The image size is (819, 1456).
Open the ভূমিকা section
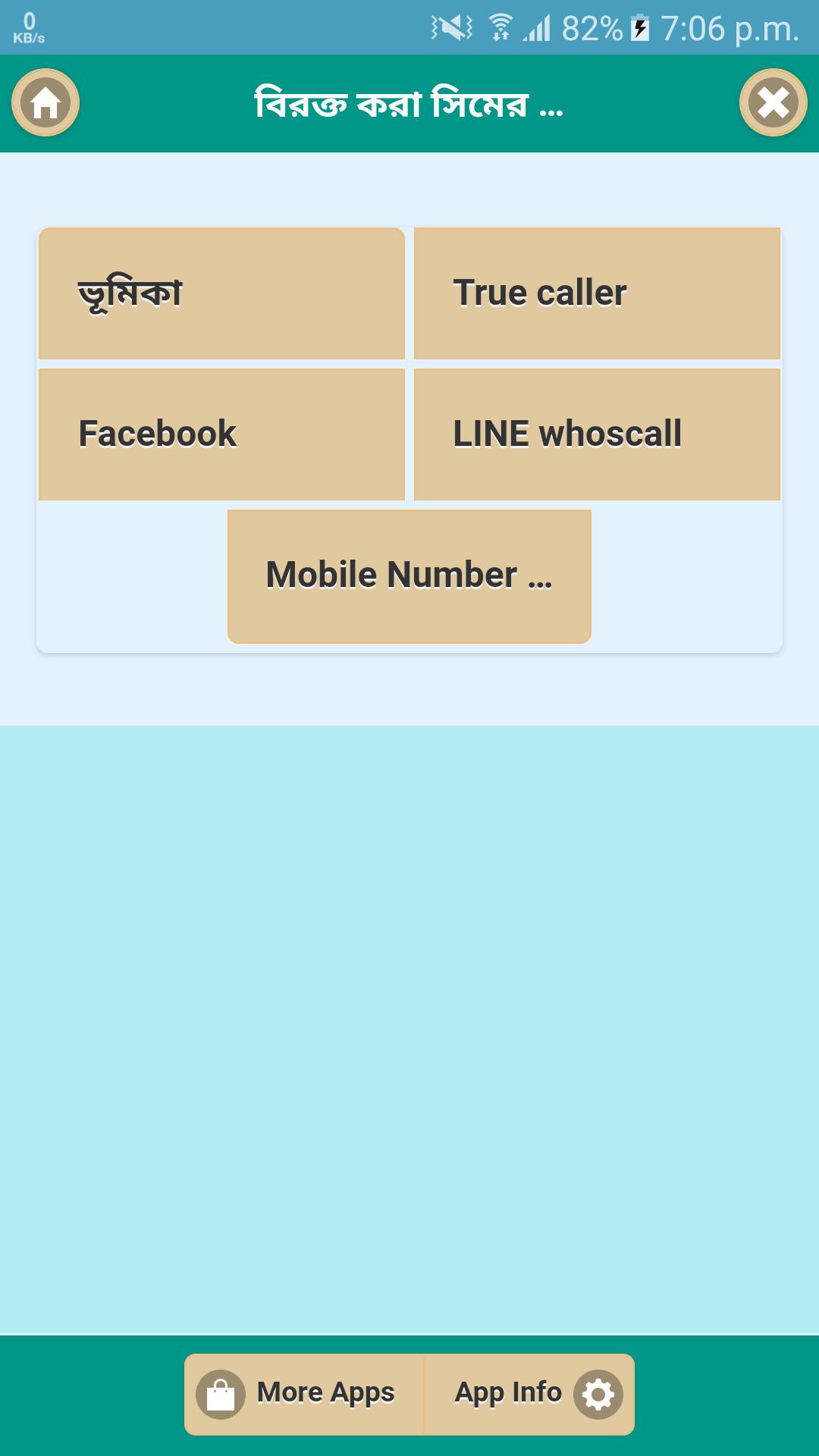click(x=221, y=293)
